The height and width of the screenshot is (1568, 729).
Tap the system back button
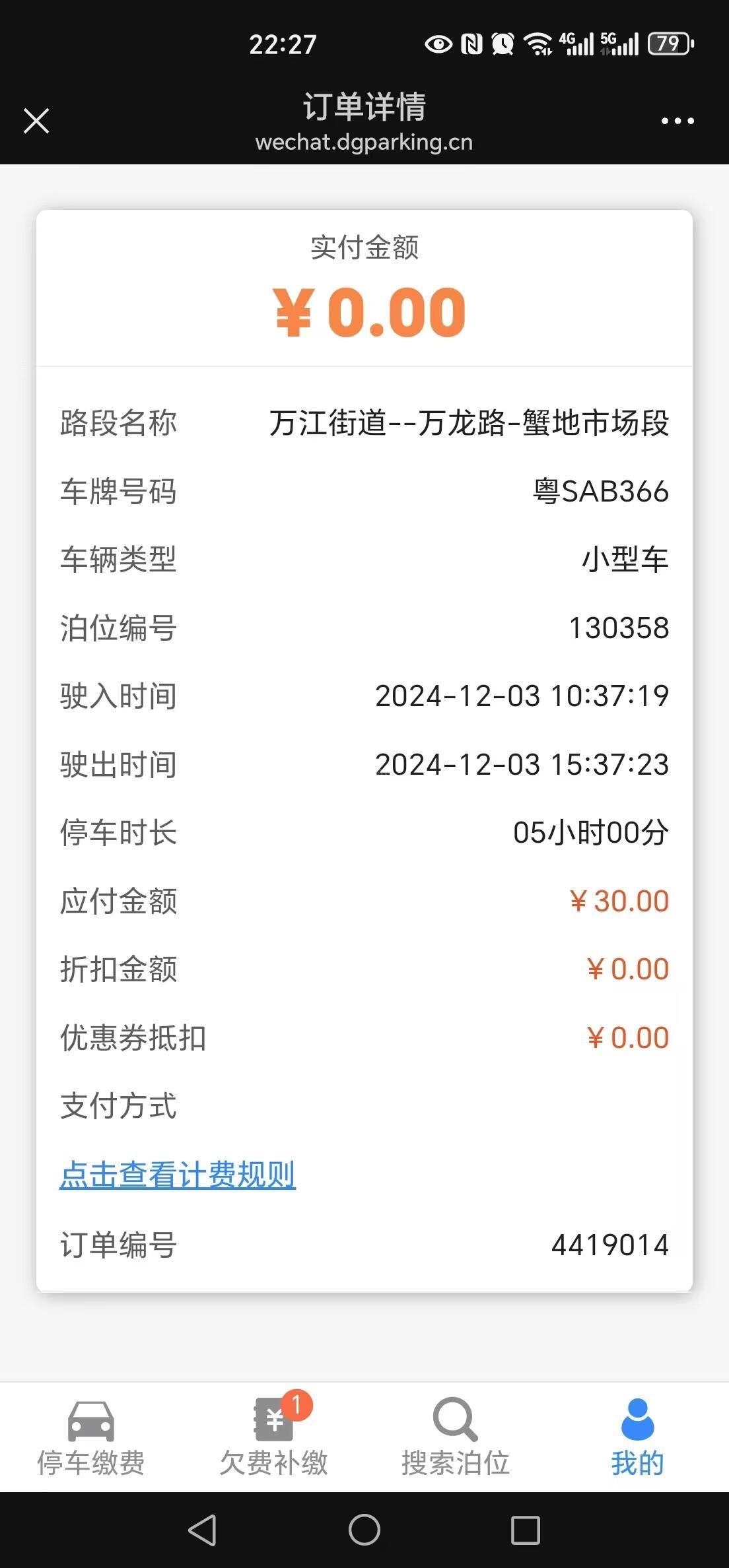tap(202, 1530)
